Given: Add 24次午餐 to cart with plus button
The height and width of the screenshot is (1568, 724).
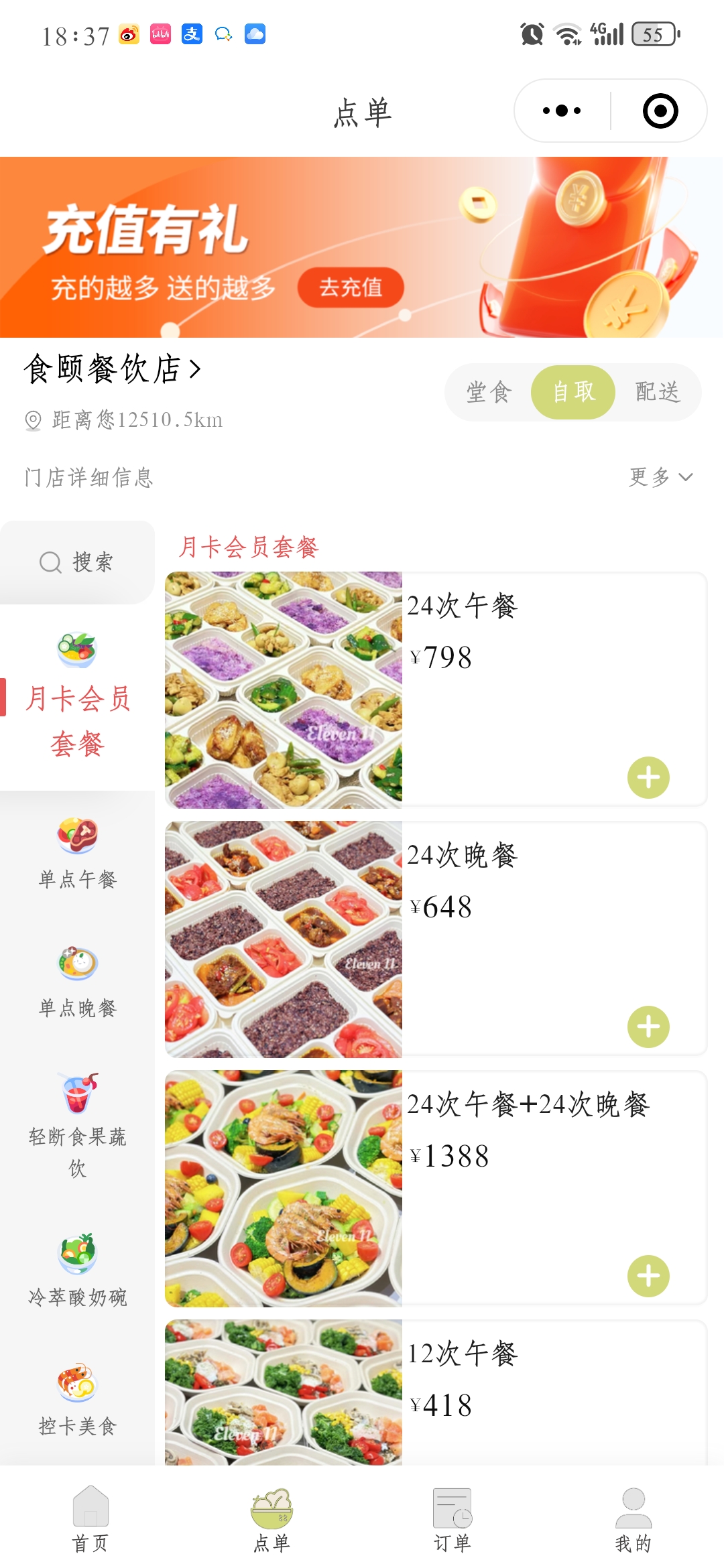Looking at the screenshot, I should click(x=648, y=777).
